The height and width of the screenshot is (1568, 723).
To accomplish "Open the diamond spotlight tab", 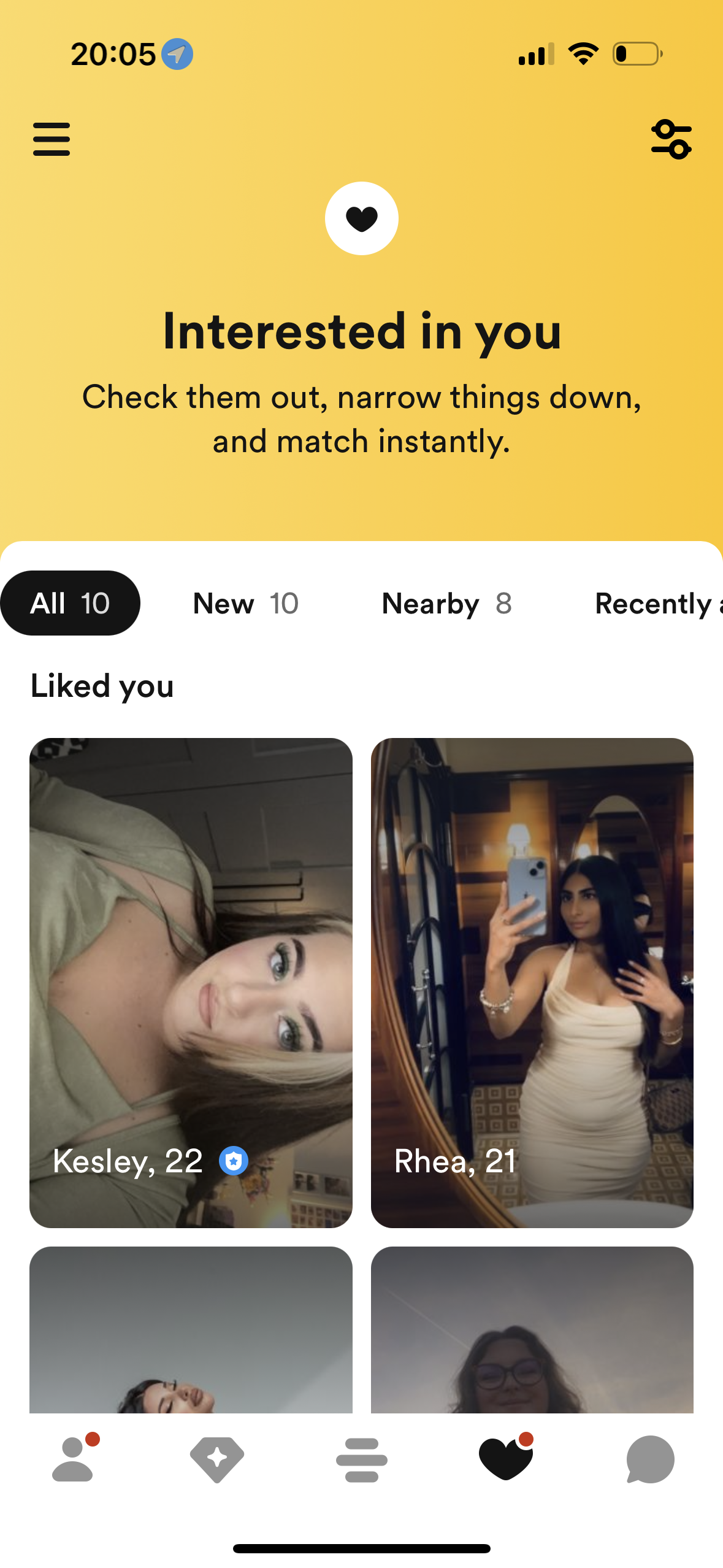I will (217, 1459).
